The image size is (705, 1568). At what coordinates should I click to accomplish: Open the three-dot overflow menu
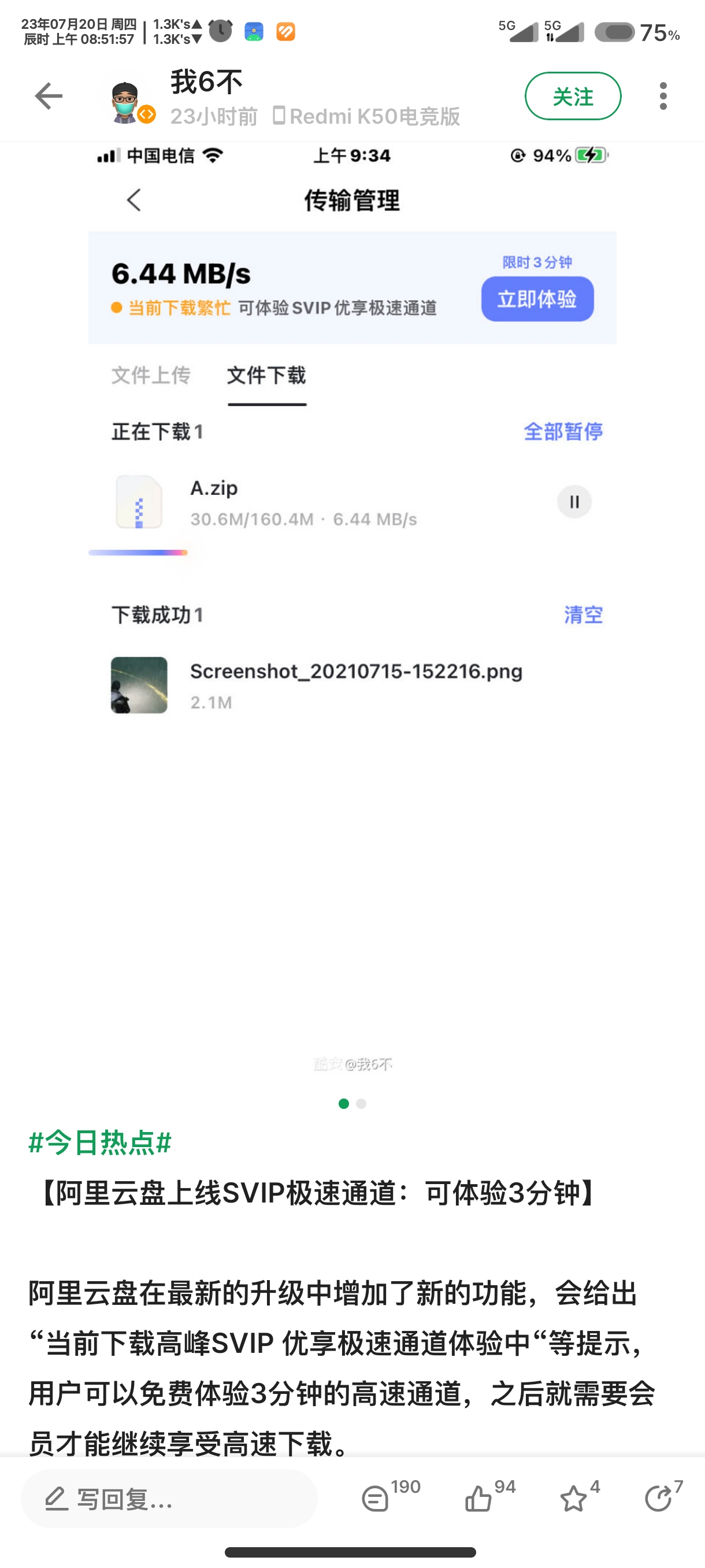click(x=663, y=96)
